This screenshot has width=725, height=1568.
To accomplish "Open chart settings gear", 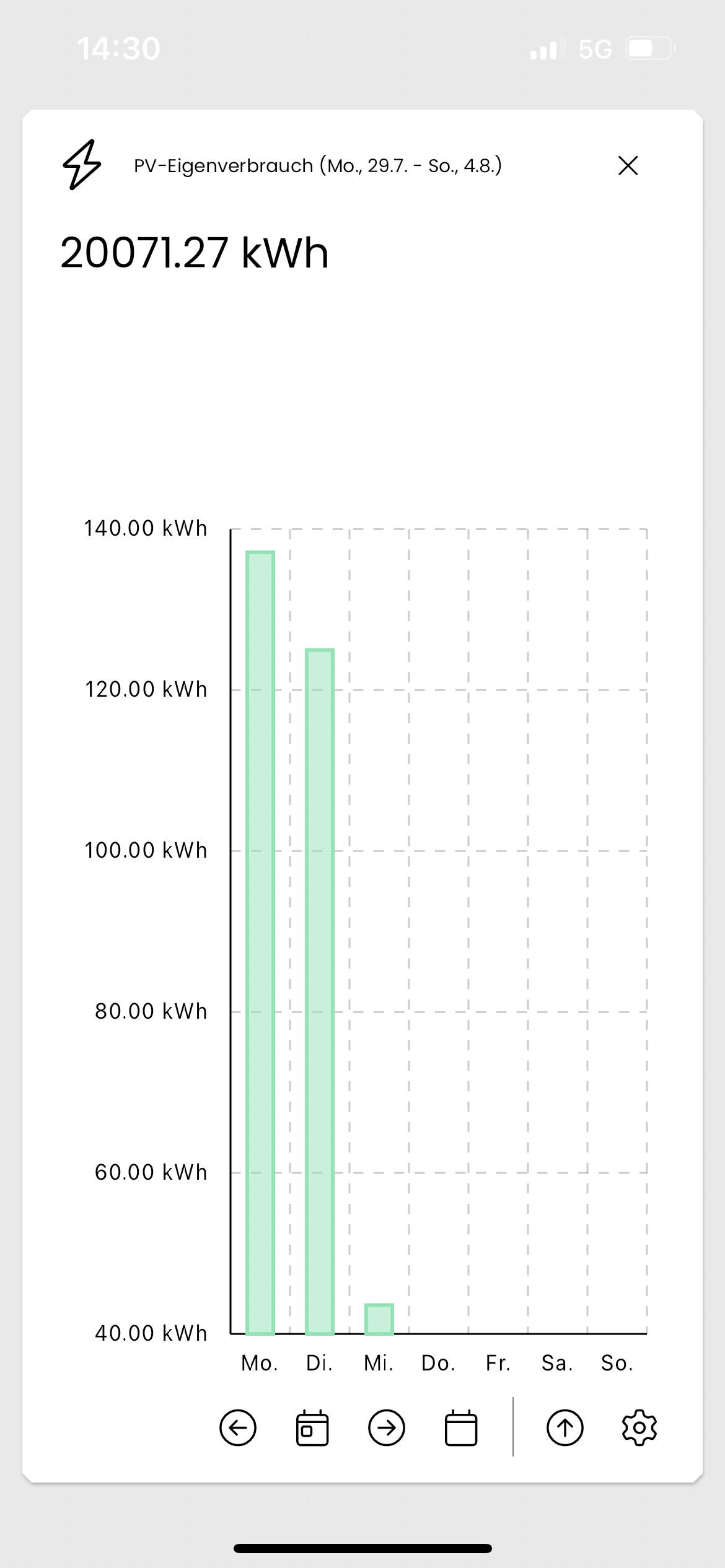I will pyautogui.click(x=639, y=1428).
